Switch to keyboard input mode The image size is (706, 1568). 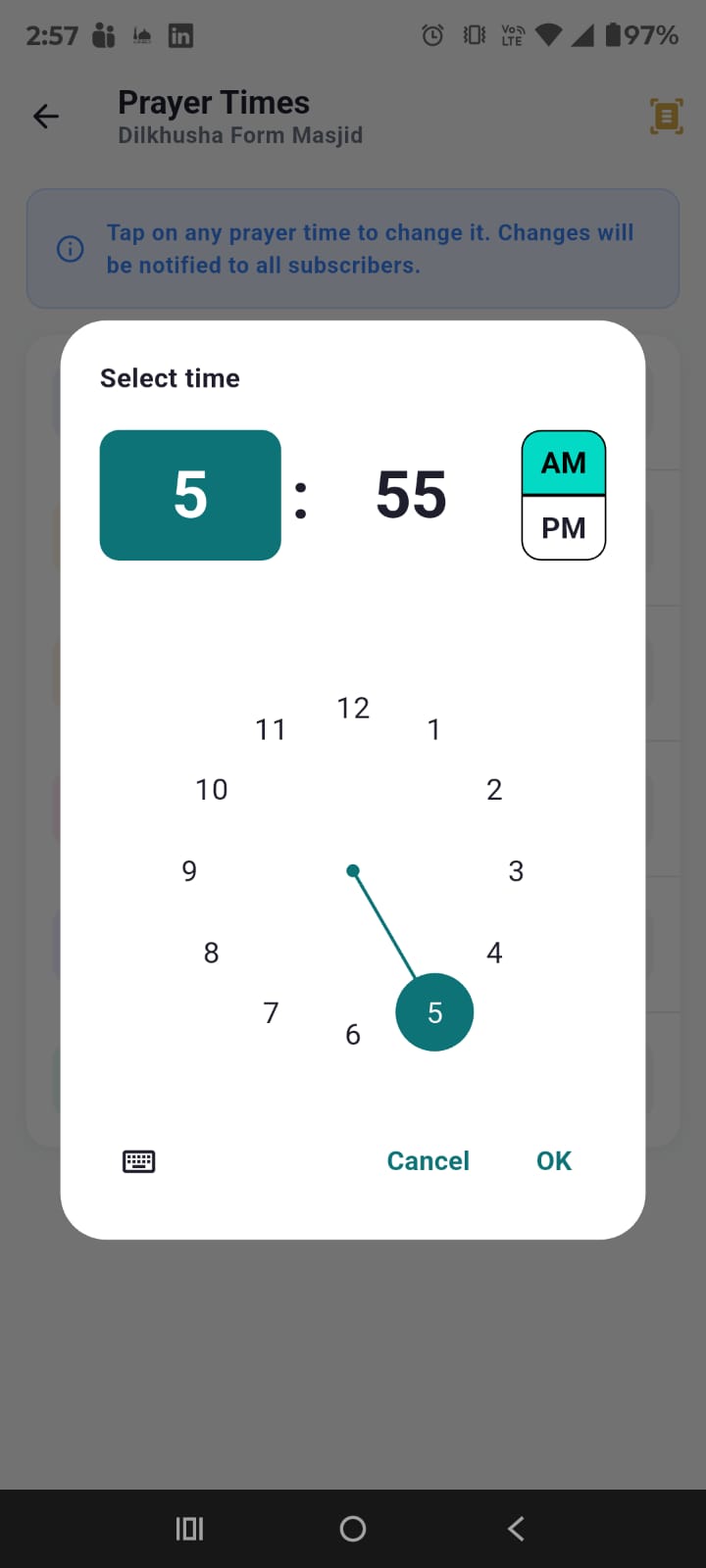[138, 1161]
